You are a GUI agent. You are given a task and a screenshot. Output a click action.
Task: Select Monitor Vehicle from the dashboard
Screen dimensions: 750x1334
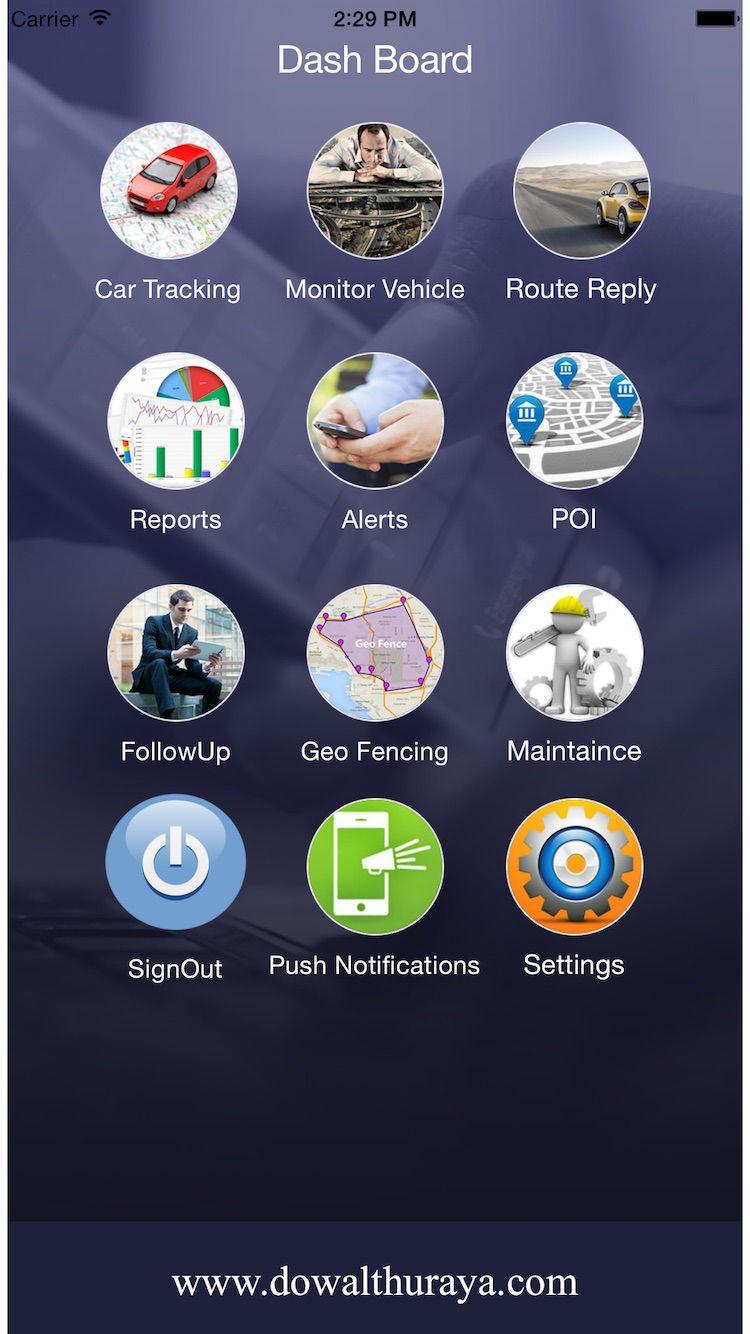click(x=375, y=191)
